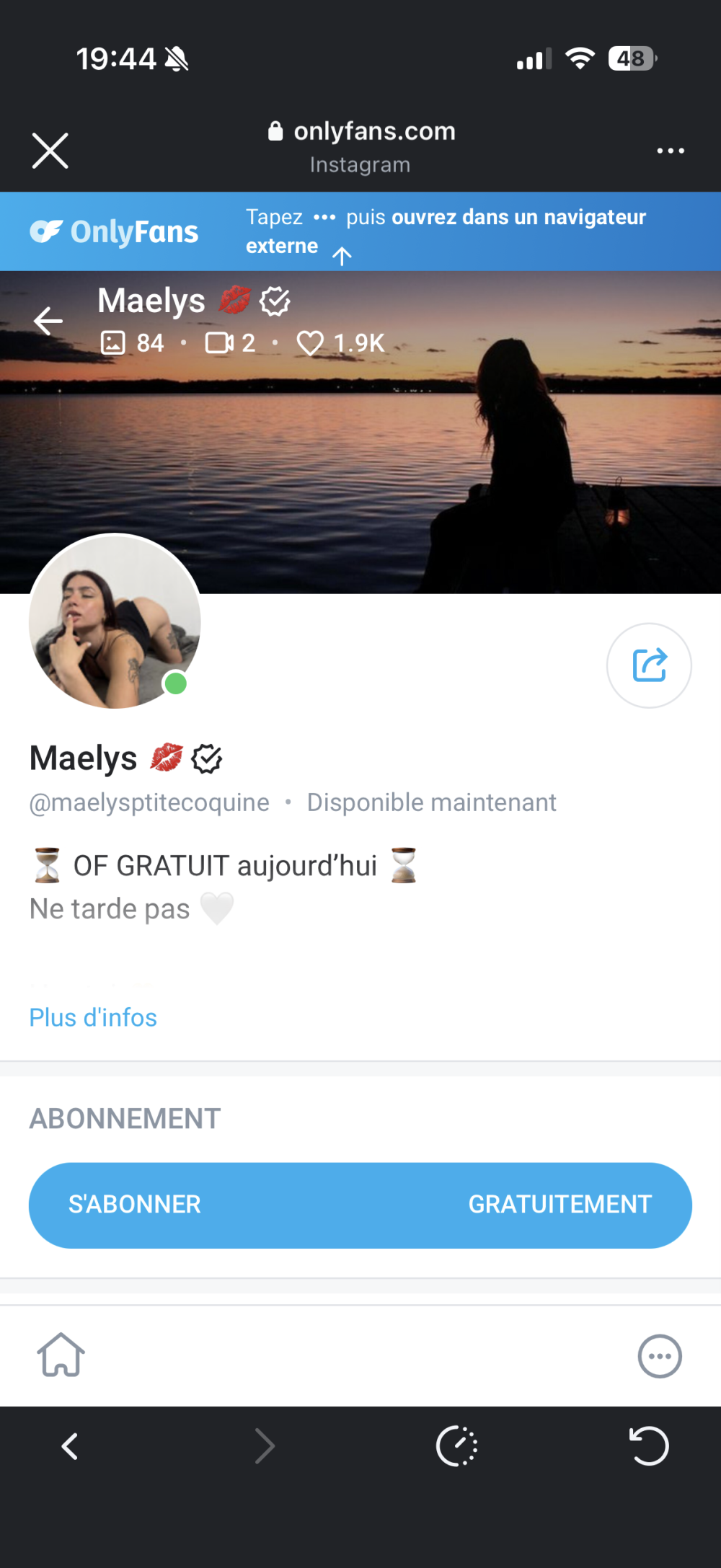Reload the page
721x1568 pixels.
click(649, 1446)
